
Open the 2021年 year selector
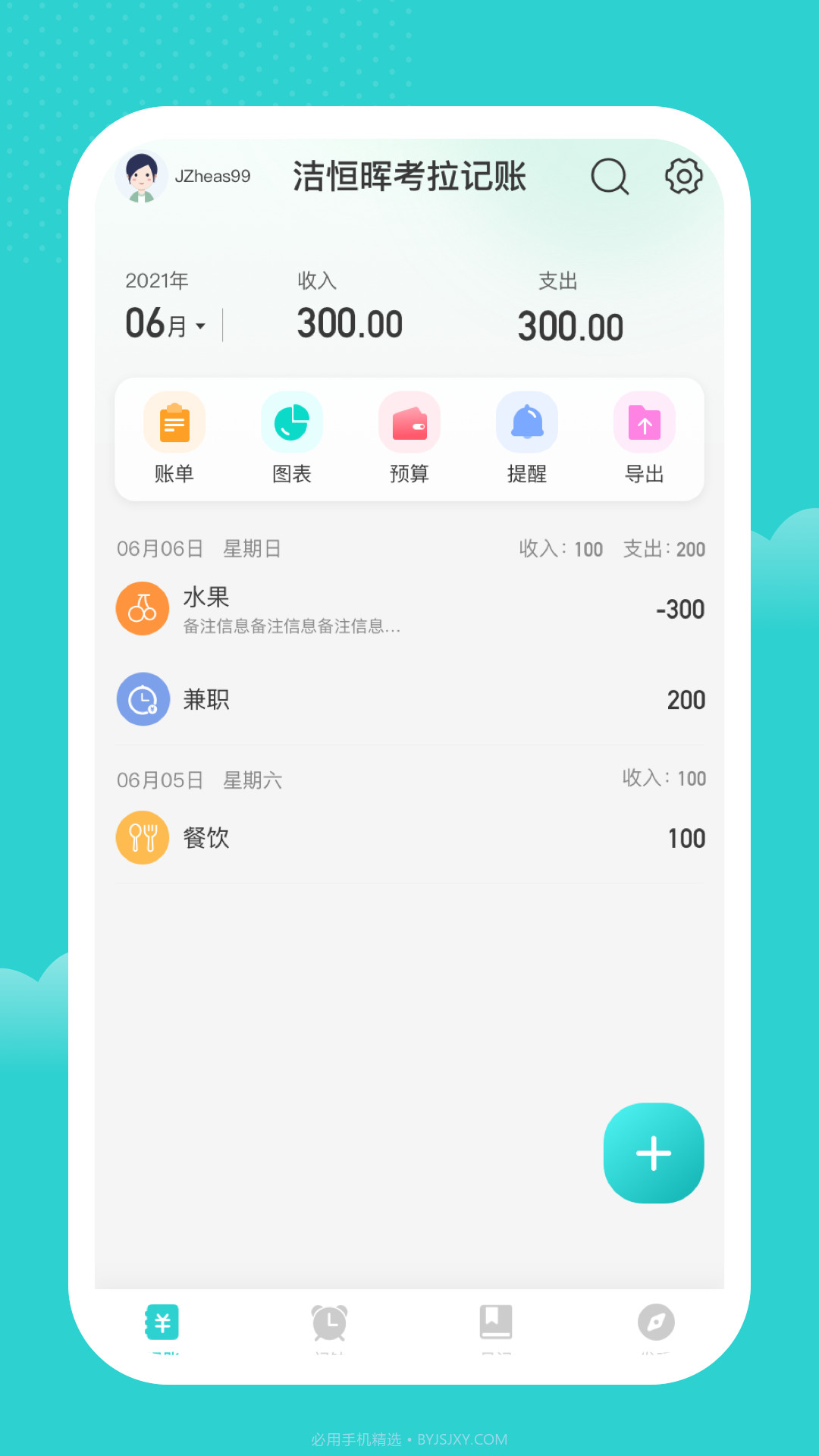157,280
